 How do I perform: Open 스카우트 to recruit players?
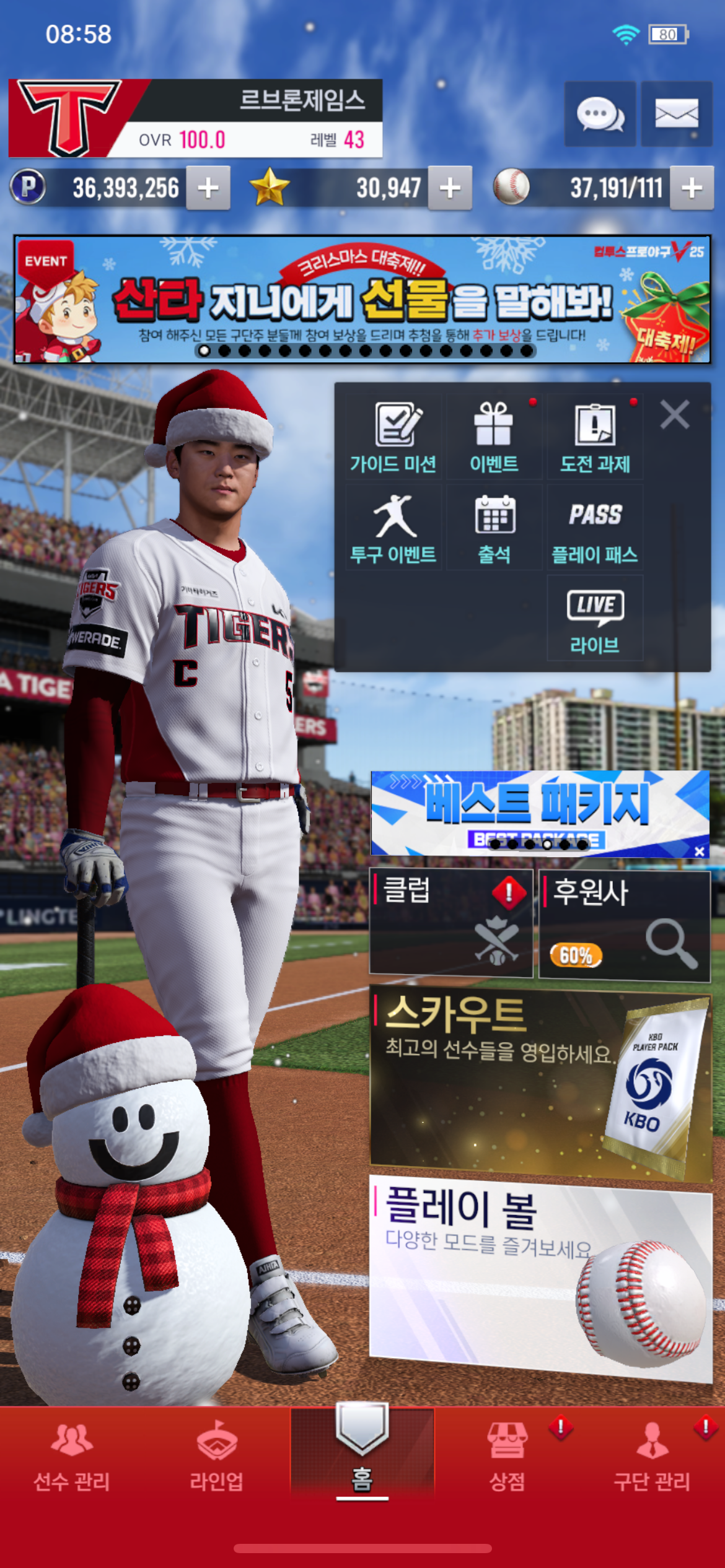pyautogui.click(x=539, y=1084)
